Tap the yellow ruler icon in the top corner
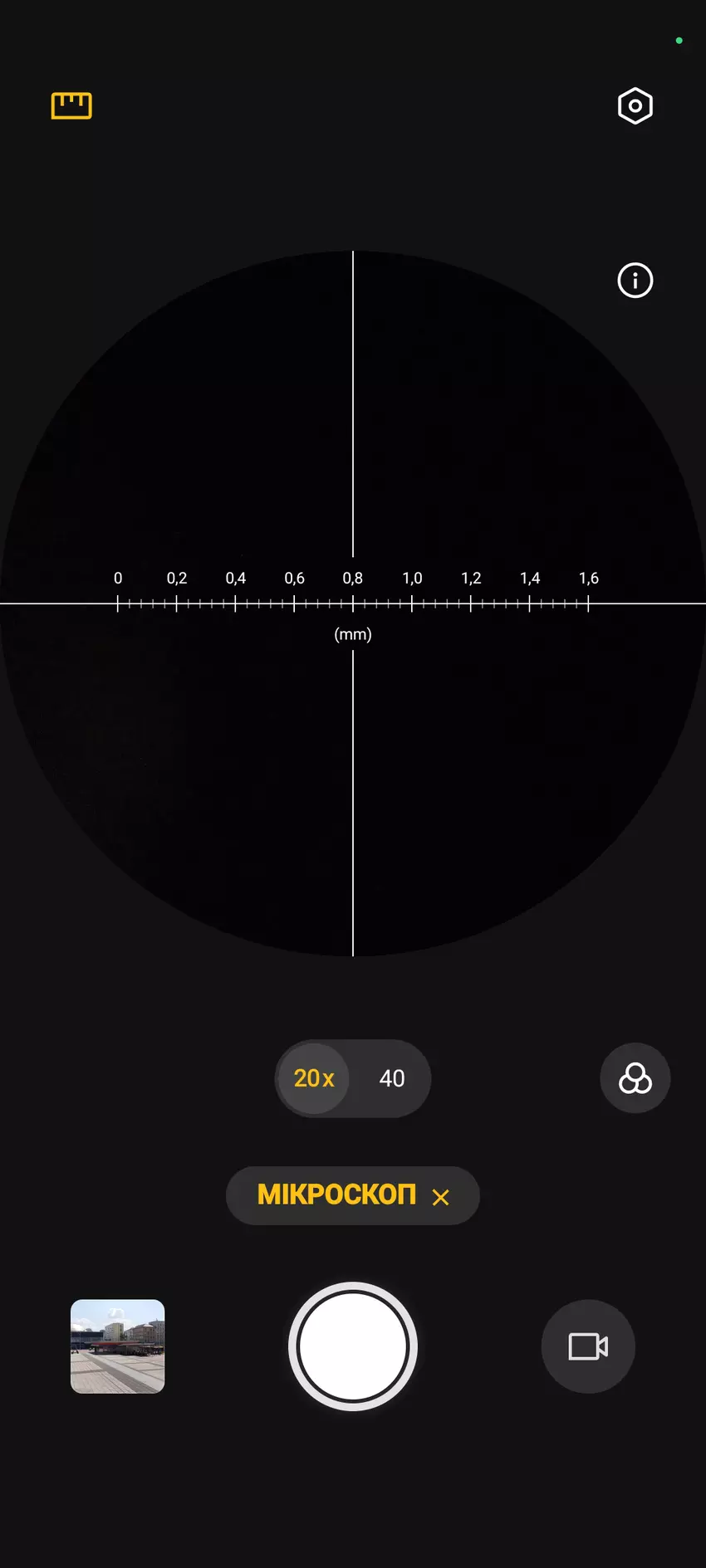 [x=71, y=105]
